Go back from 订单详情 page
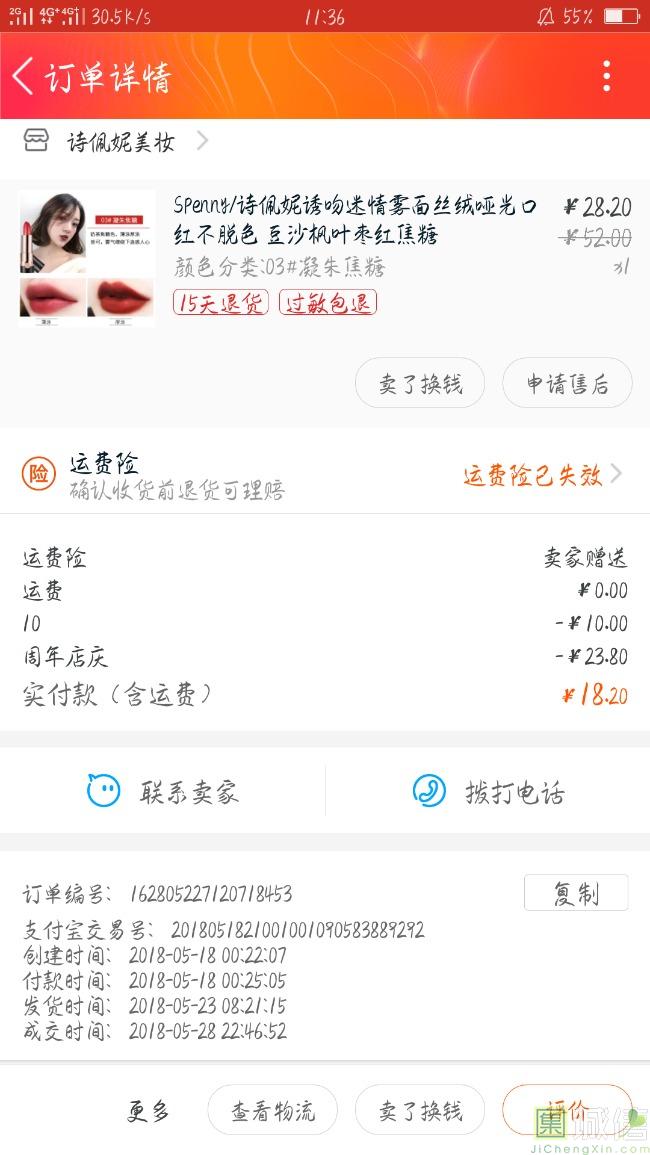This screenshot has width=650, height=1155. coord(24,76)
